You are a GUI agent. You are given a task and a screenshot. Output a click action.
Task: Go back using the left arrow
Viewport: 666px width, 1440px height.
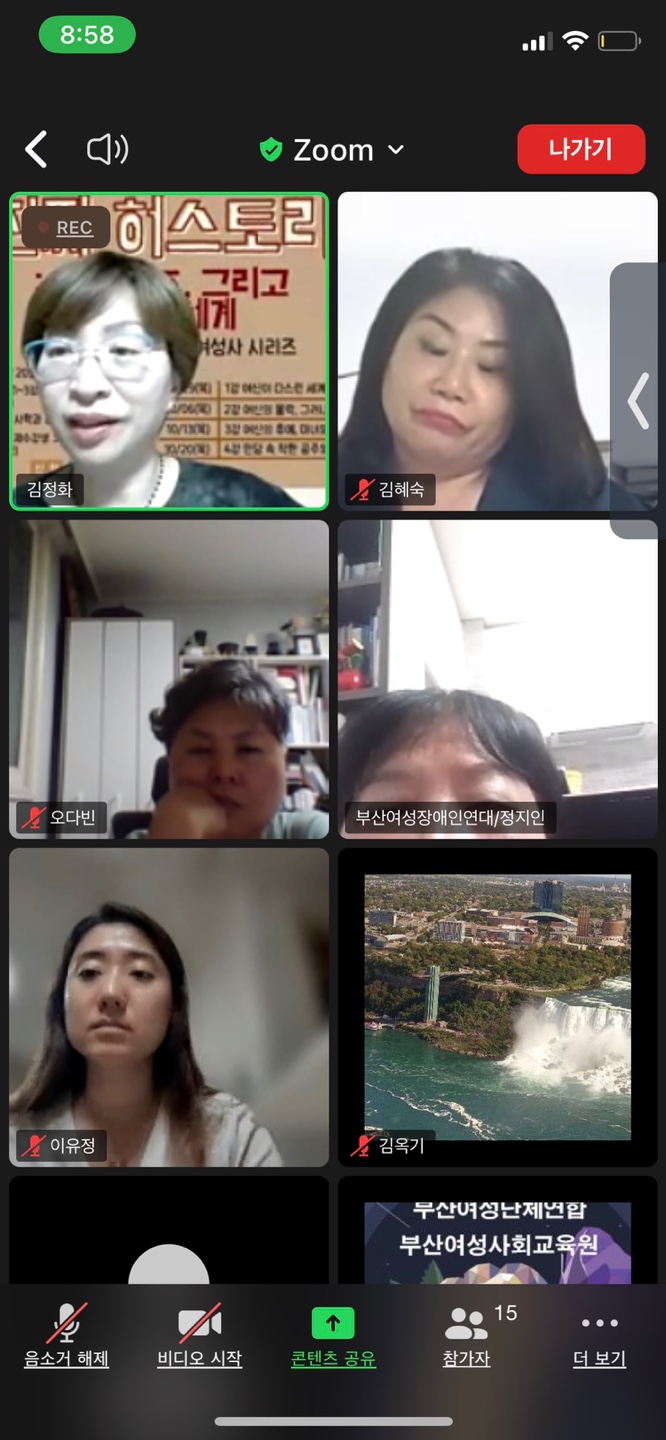point(37,150)
